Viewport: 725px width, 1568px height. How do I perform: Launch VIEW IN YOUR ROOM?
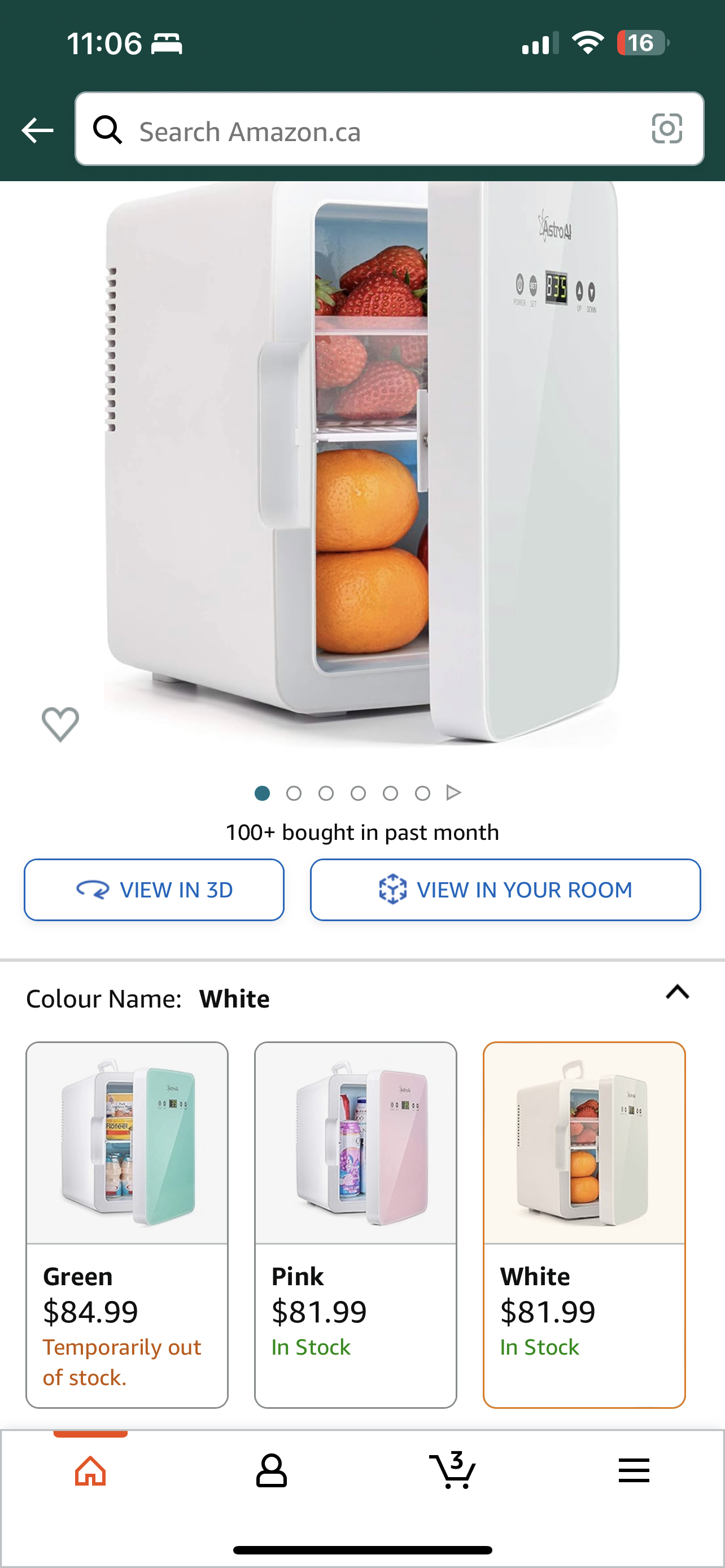click(x=505, y=890)
